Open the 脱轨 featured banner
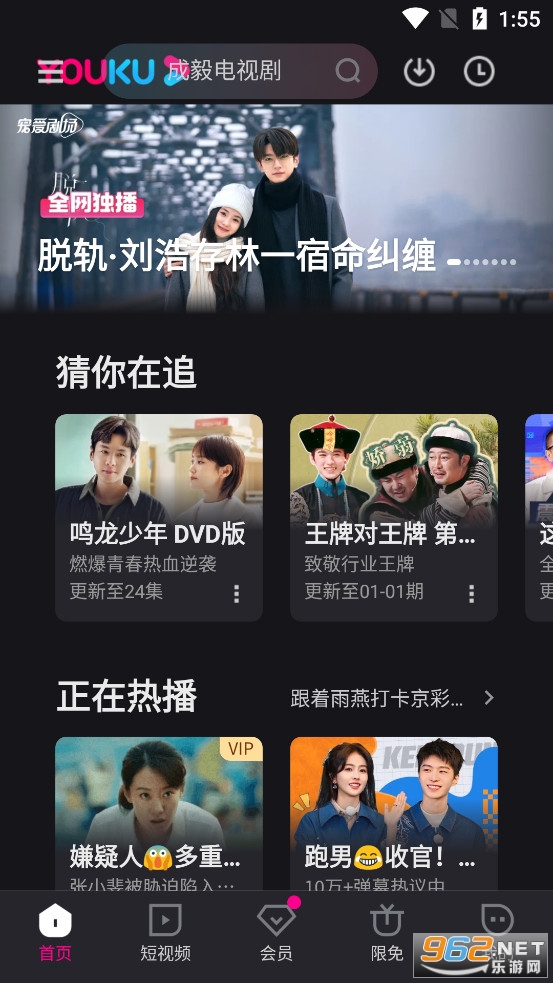553x983 pixels. coord(276,208)
